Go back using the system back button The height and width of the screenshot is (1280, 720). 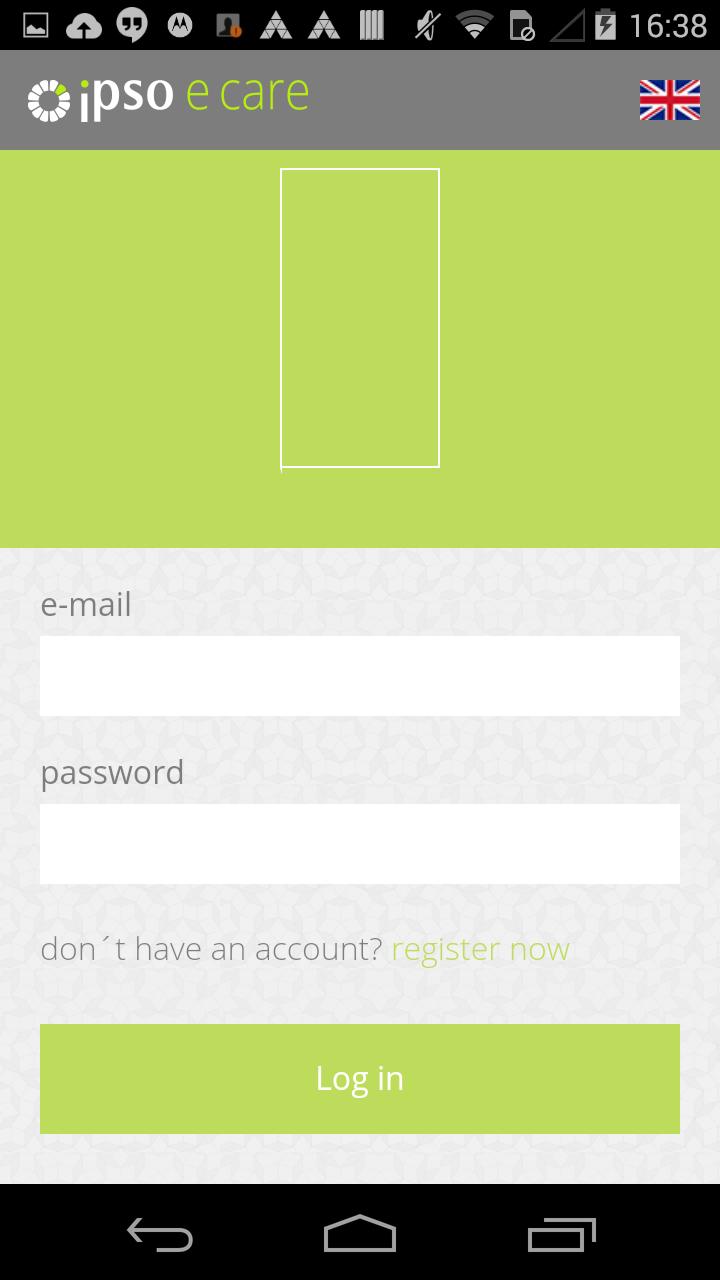tap(160, 1234)
